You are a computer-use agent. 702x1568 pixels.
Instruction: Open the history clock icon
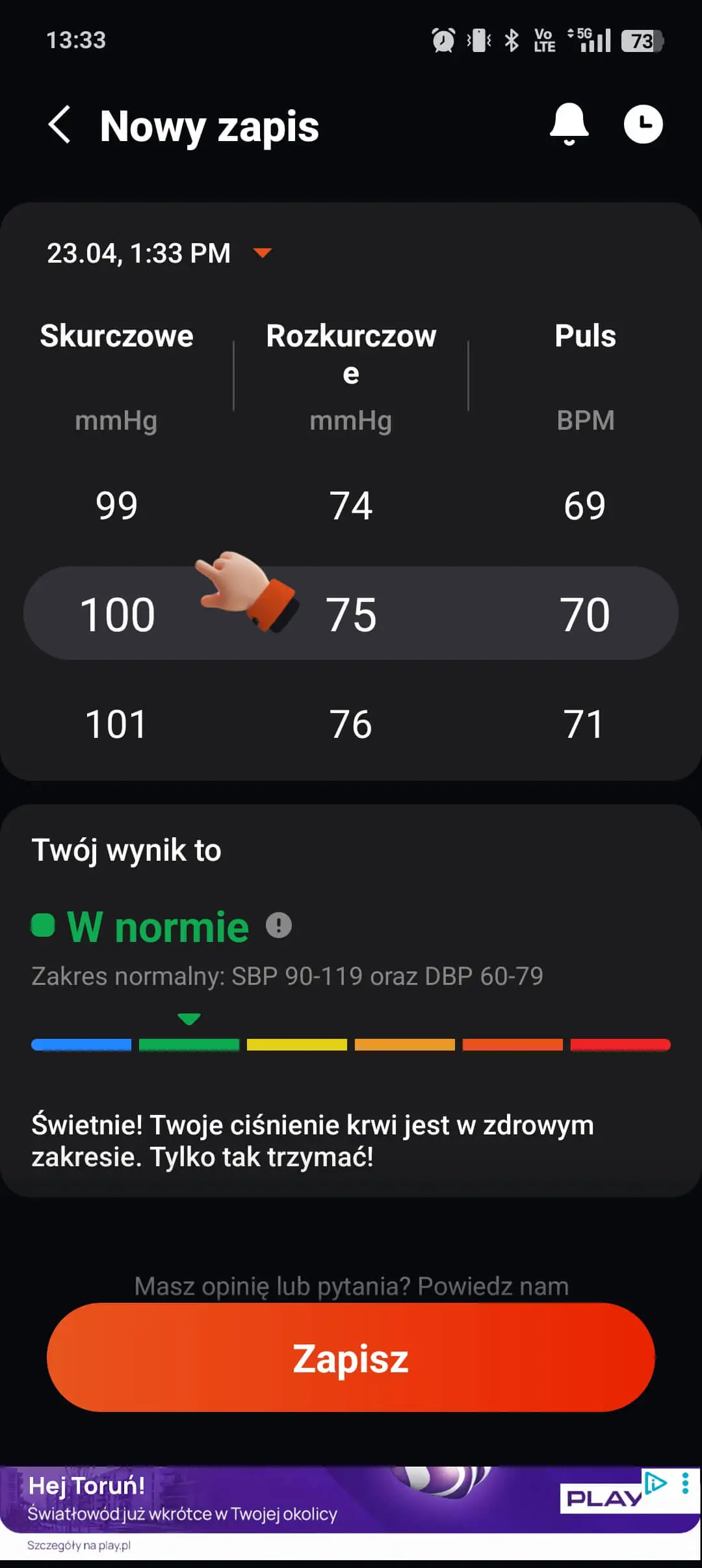(x=643, y=124)
